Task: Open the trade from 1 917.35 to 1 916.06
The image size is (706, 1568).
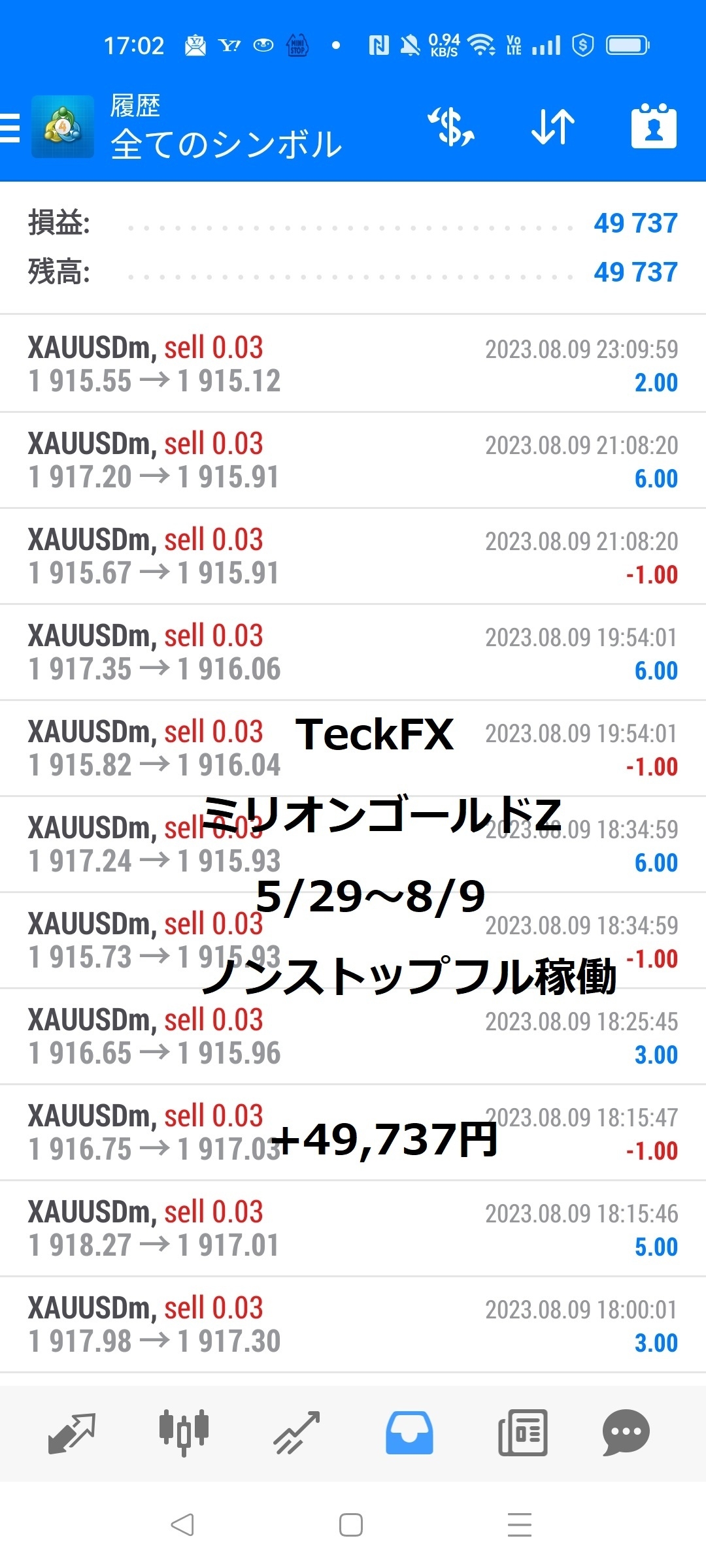Action: (353, 652)
